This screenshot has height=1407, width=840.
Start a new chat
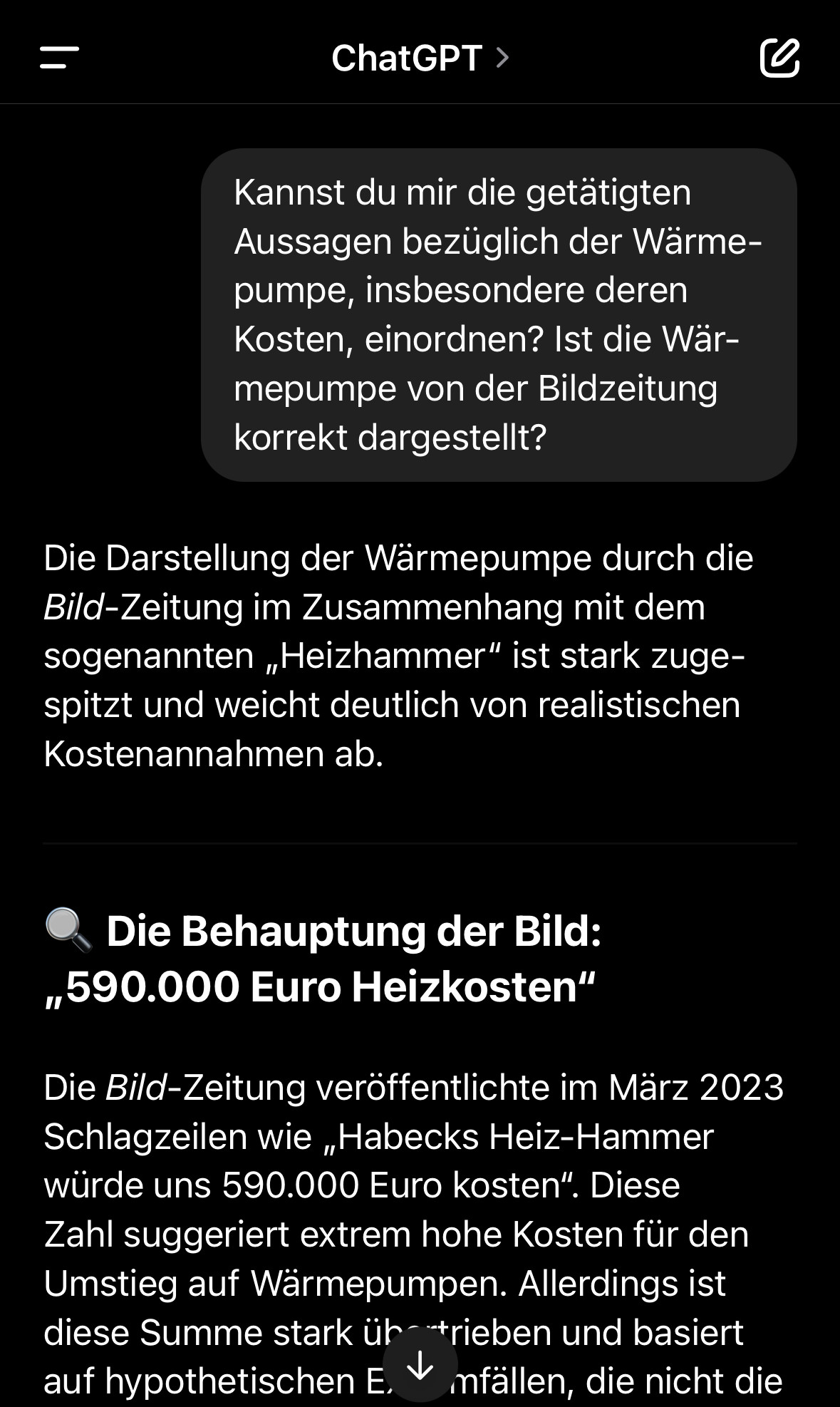pos(779,57)
